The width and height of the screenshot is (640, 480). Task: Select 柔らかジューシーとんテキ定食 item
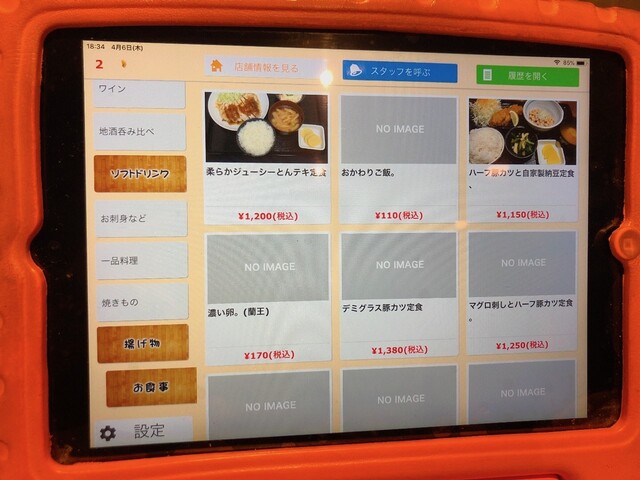[x=266, y=157]
